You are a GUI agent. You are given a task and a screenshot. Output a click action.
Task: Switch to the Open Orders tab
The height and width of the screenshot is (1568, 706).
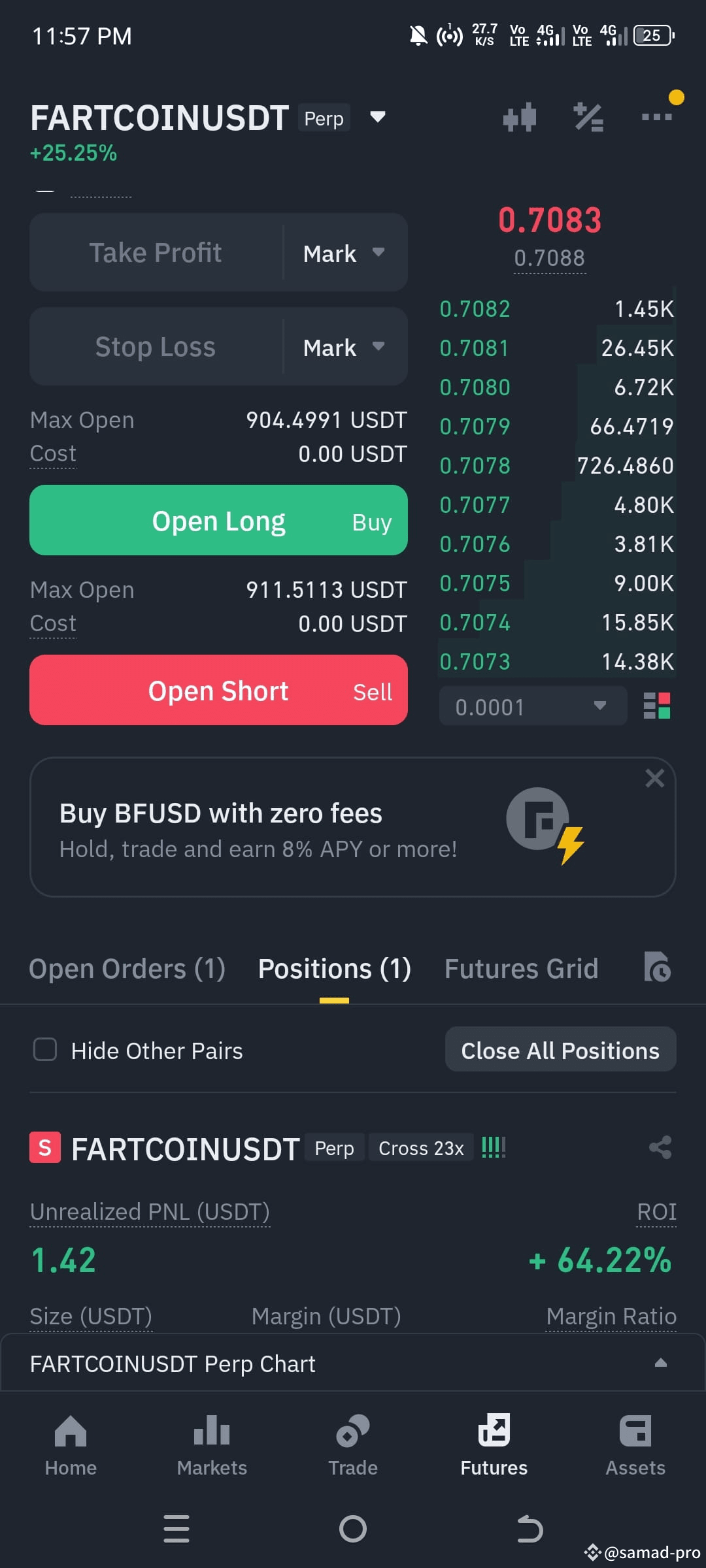127,969
